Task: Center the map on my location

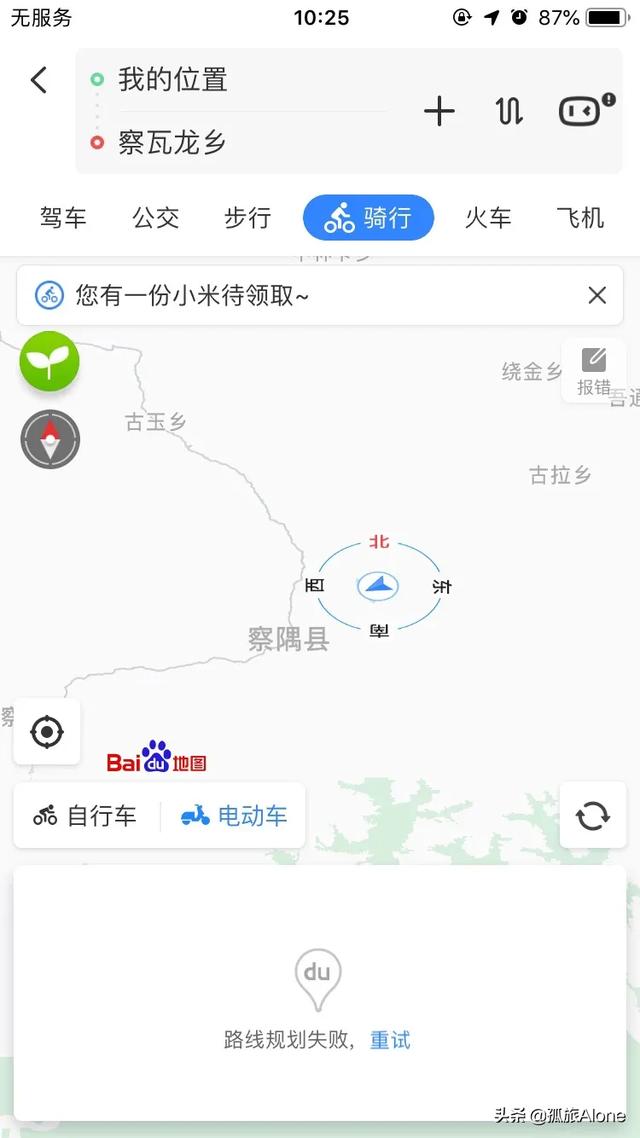Action: click(47, 732)
